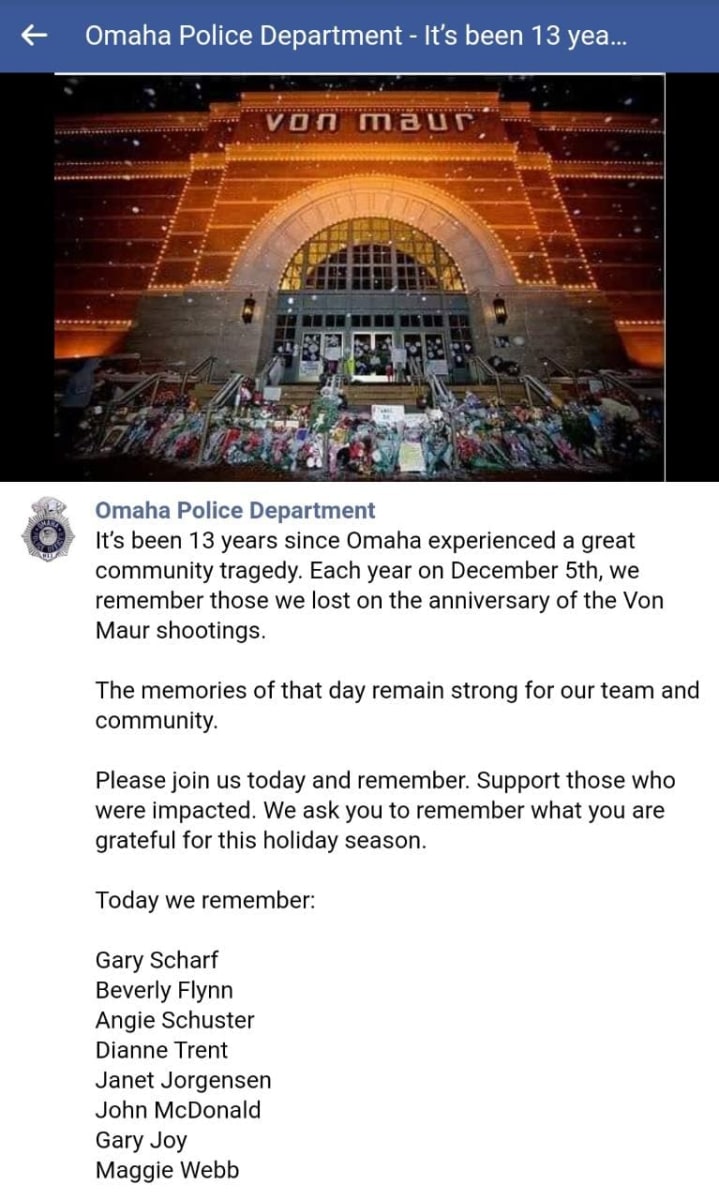
Task: Open the Von Maur memorial photo
Action: click(359, 277)
